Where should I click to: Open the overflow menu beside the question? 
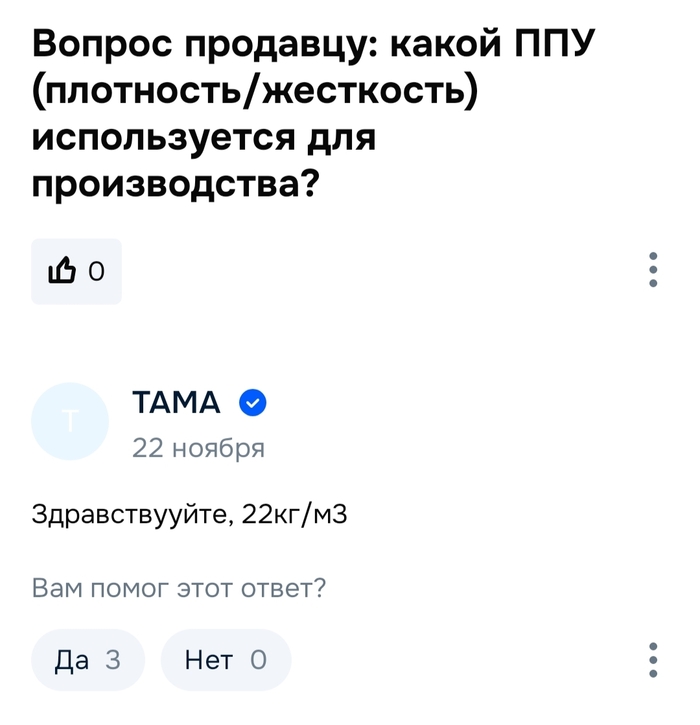653,270
